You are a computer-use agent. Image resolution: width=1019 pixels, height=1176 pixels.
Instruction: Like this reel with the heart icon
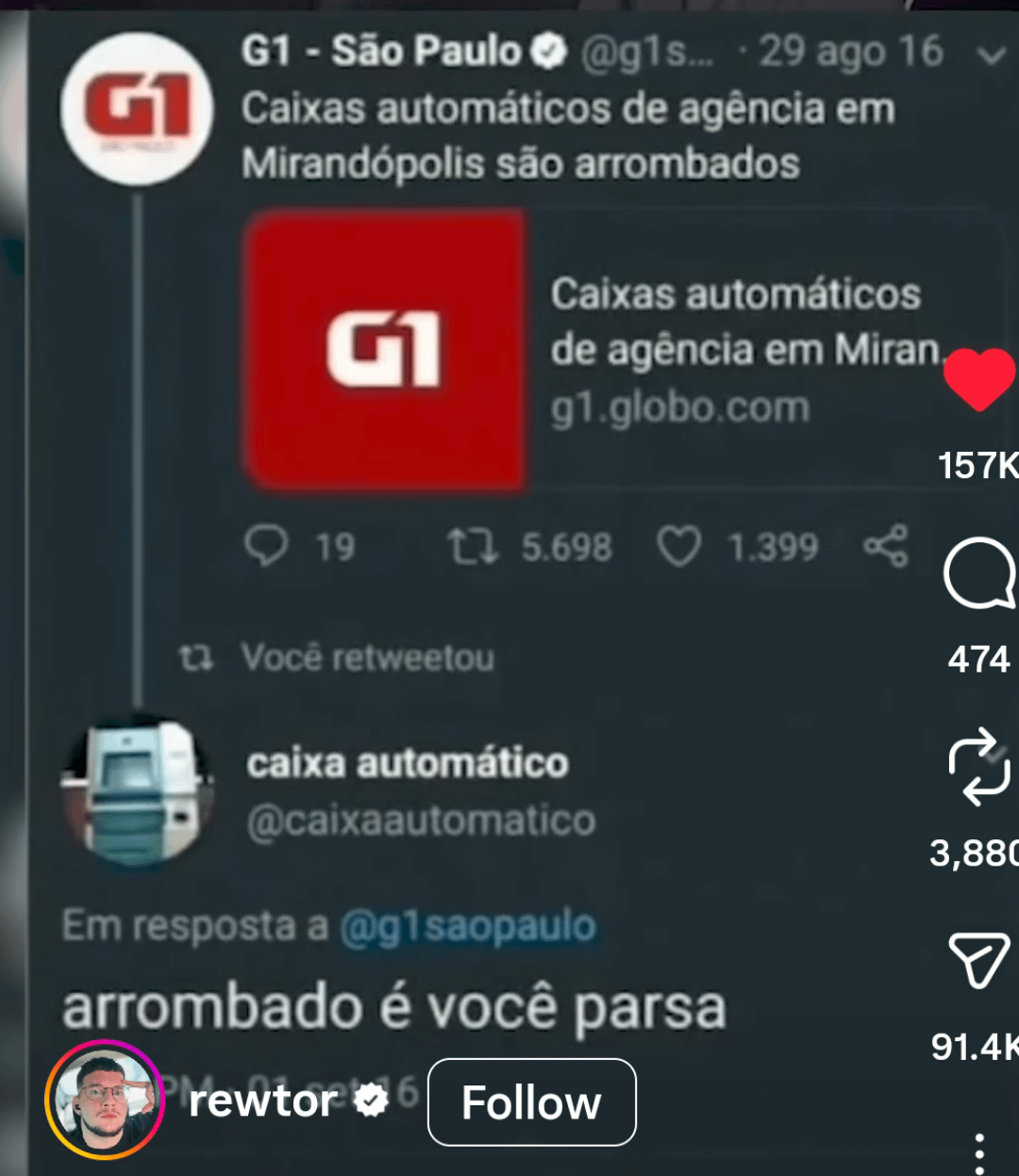tap(978, 378)
